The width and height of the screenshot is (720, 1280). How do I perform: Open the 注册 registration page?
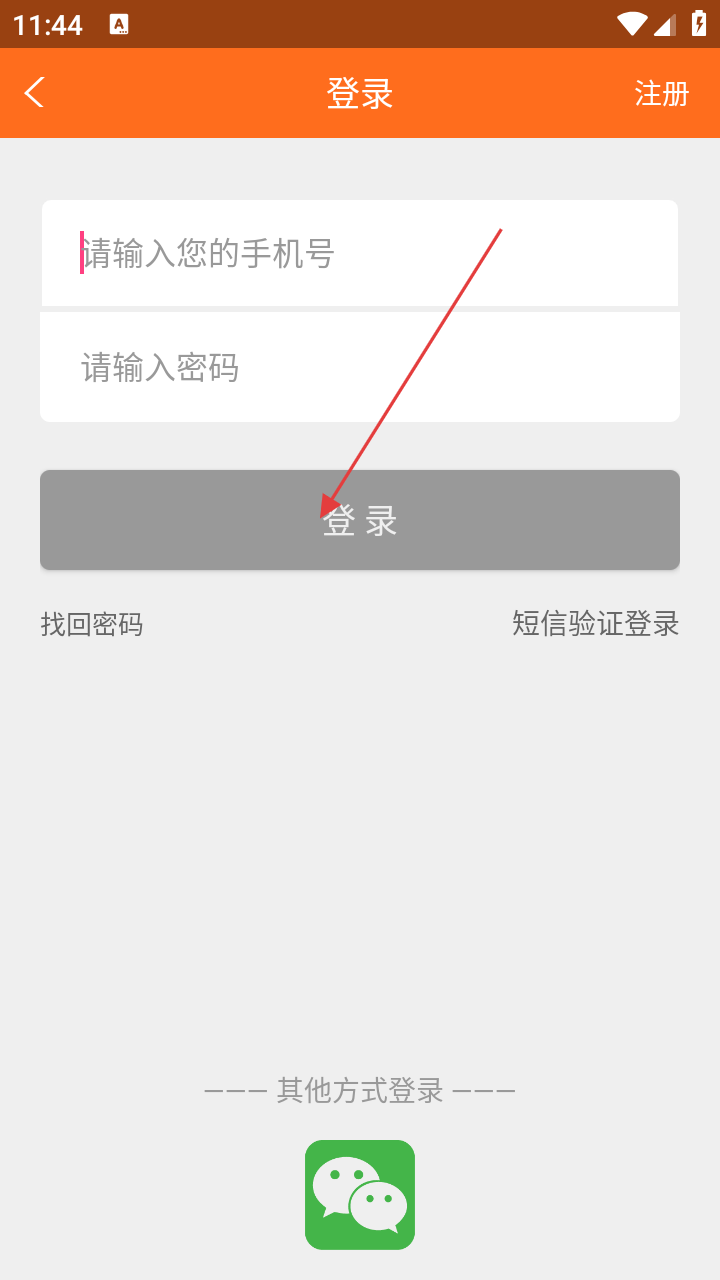661,93
